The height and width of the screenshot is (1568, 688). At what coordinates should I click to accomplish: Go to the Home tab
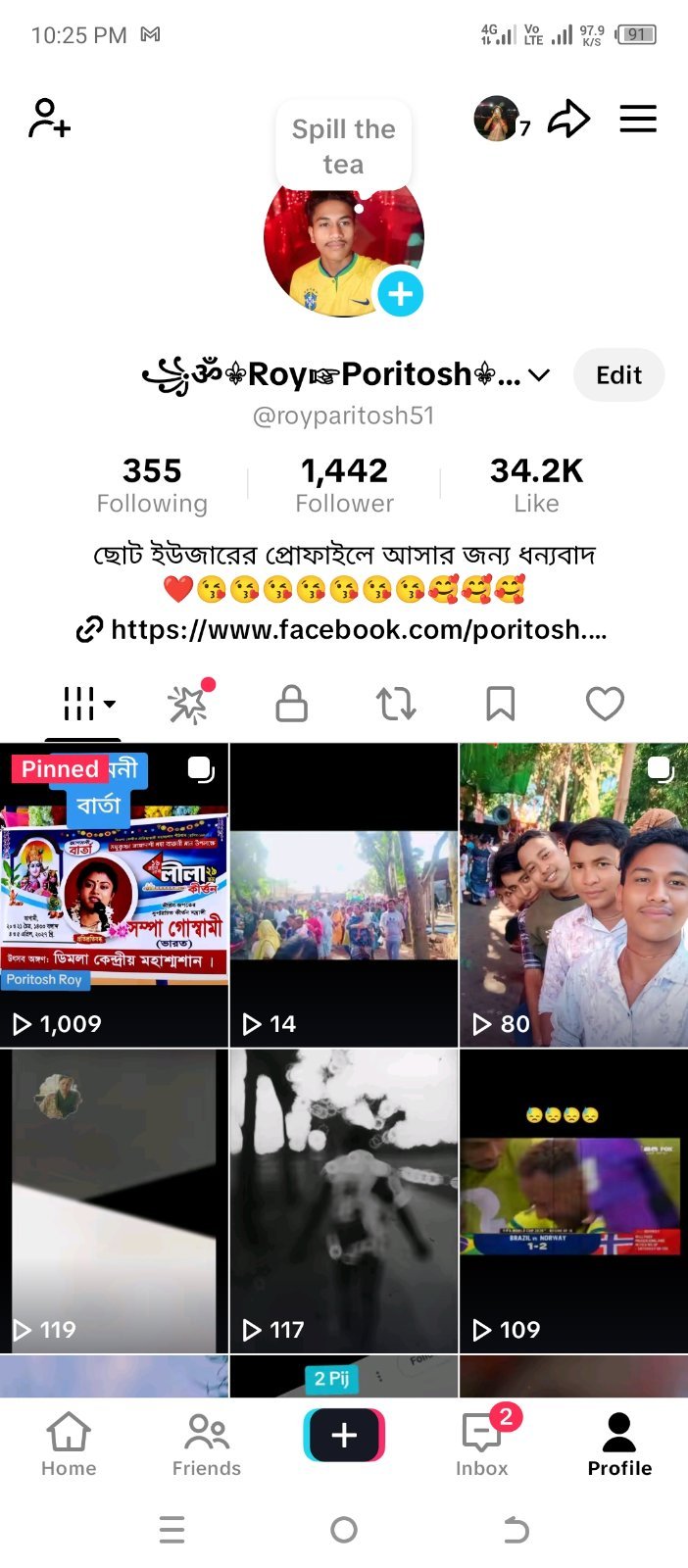69,1445
